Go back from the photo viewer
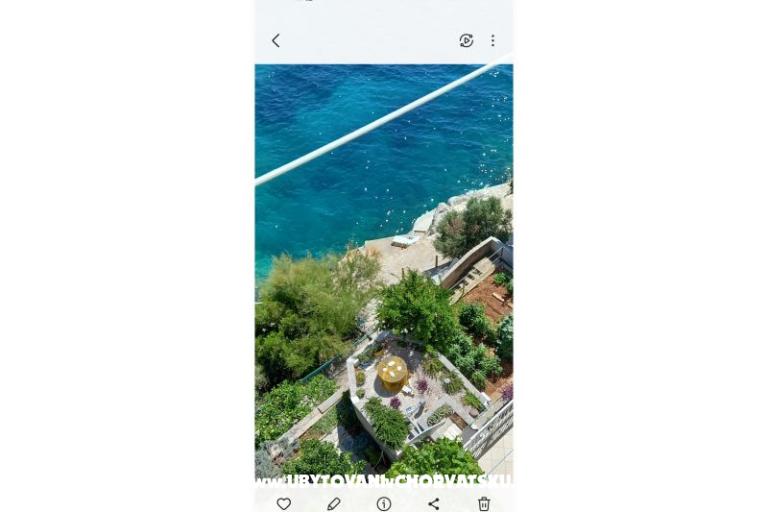Viewport: 768px width, 512px height. (x=276, y=41)
